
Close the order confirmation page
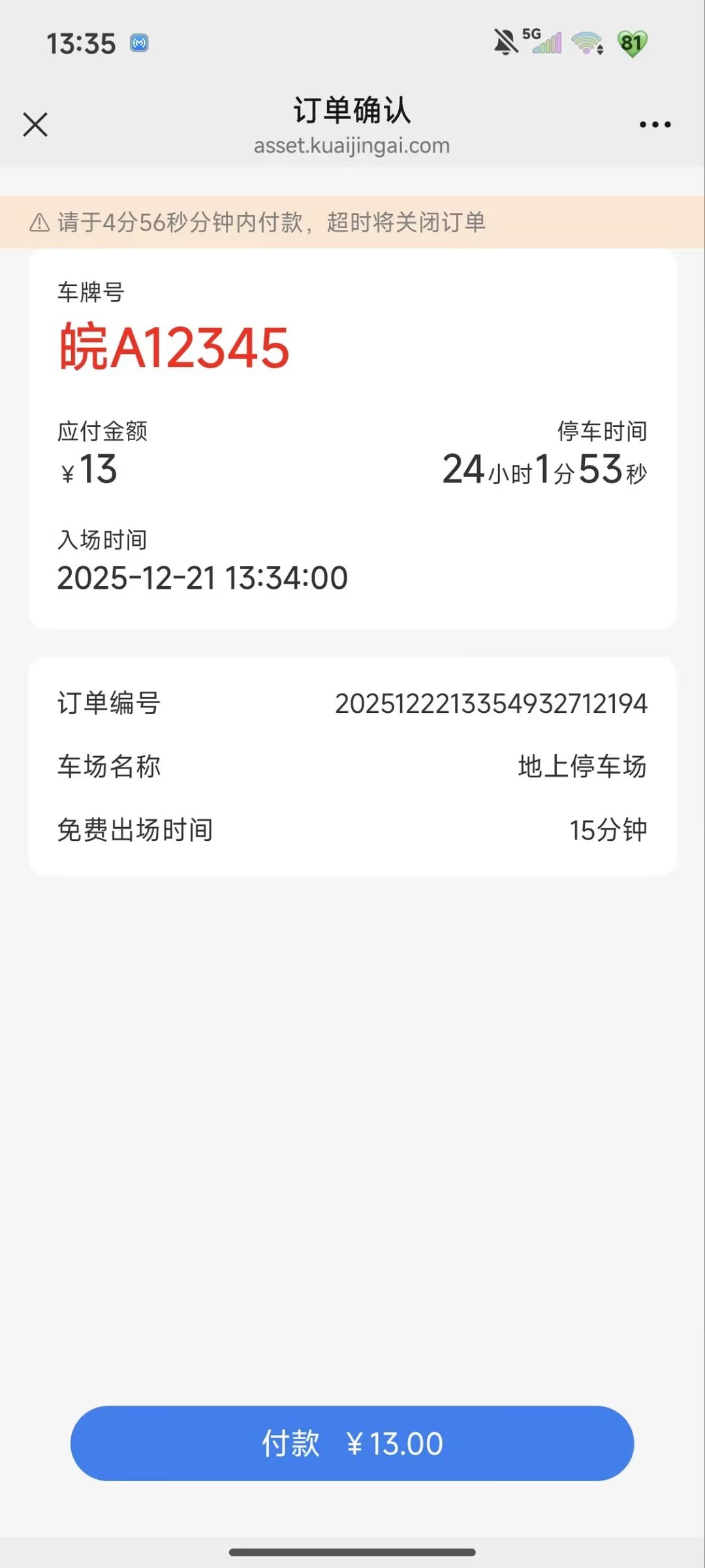tap(35, 124)
